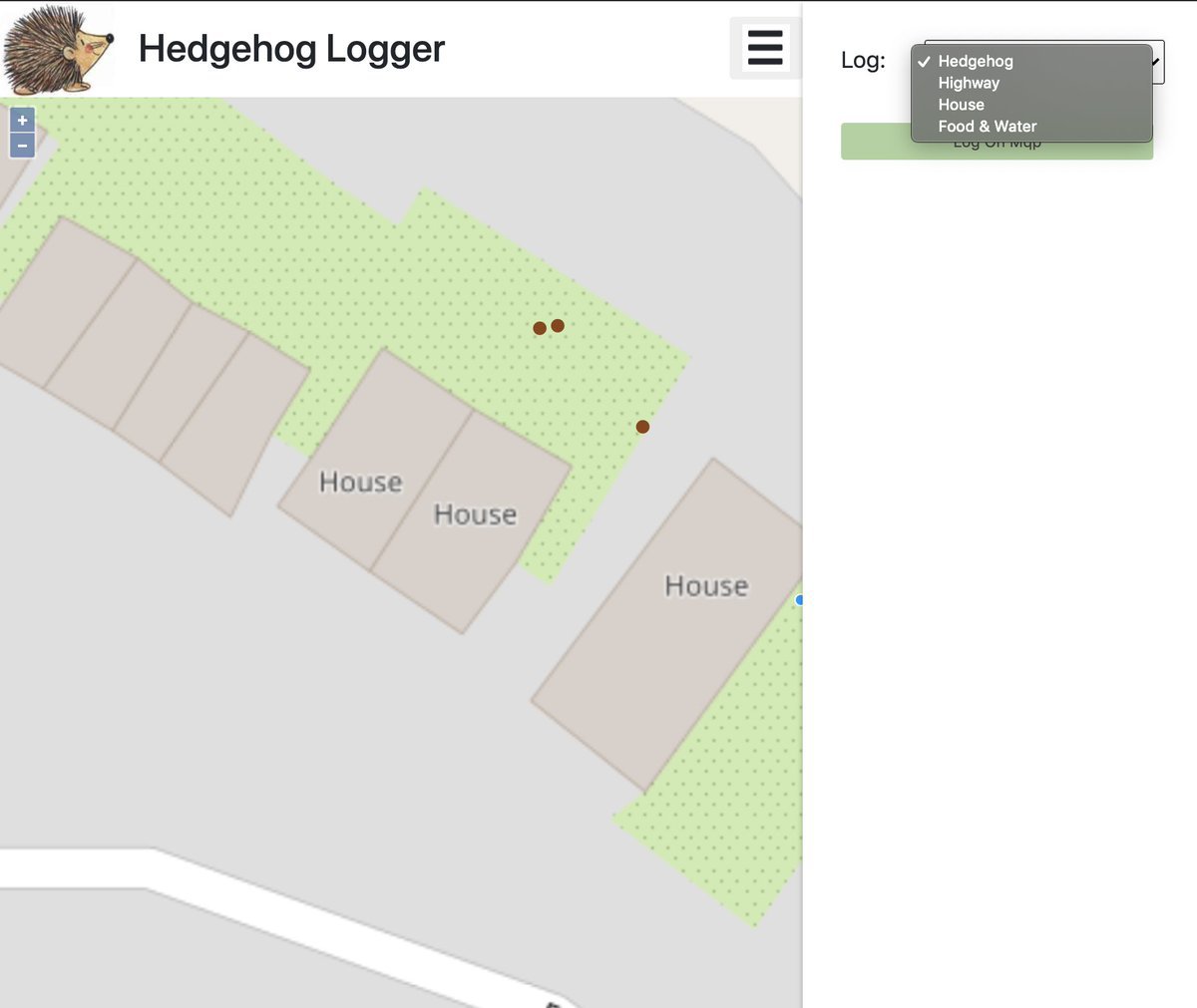
Task: Zoom in on the map
Action: 22,120
